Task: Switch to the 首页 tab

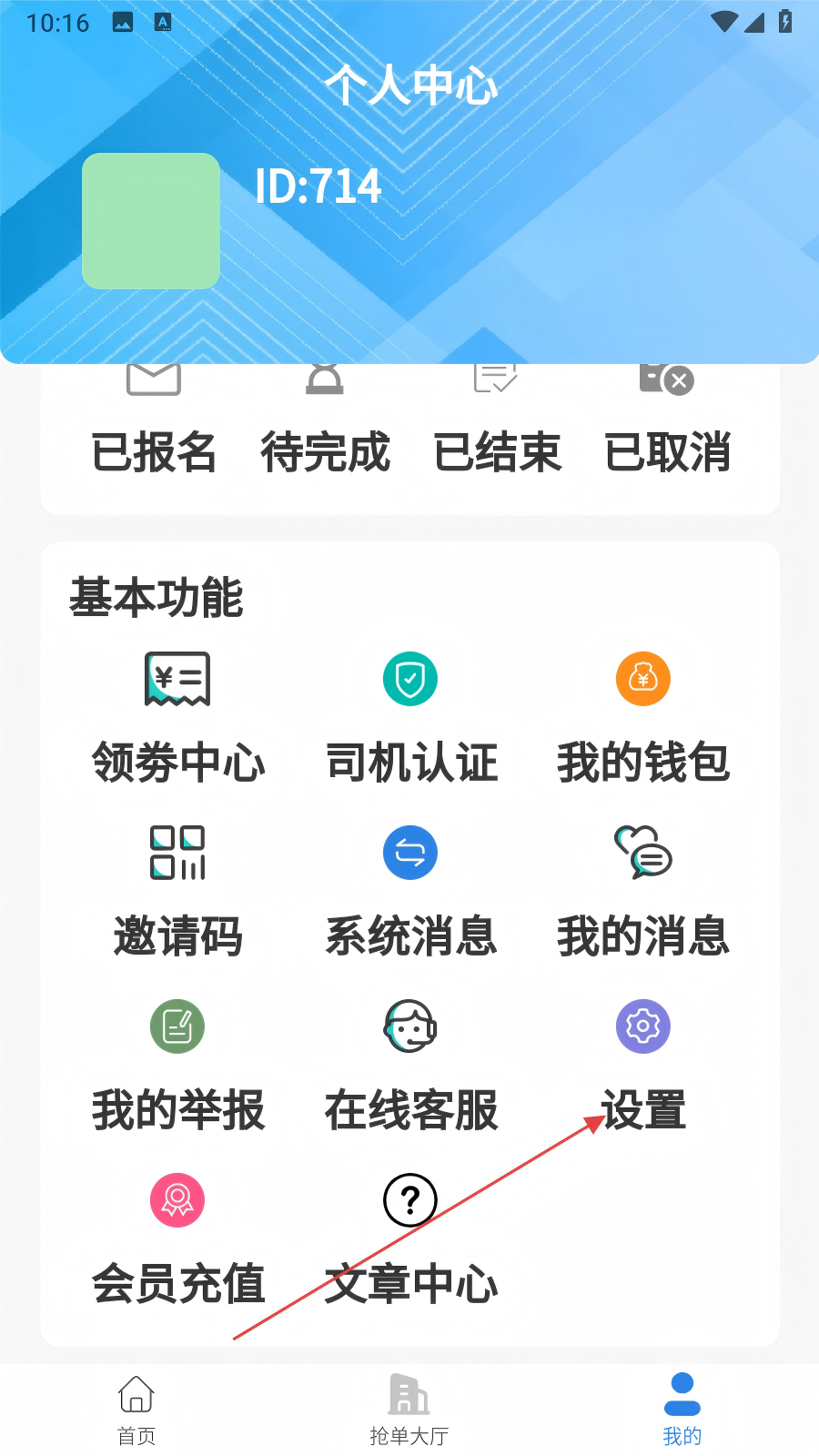Action: pos(136,1410)
